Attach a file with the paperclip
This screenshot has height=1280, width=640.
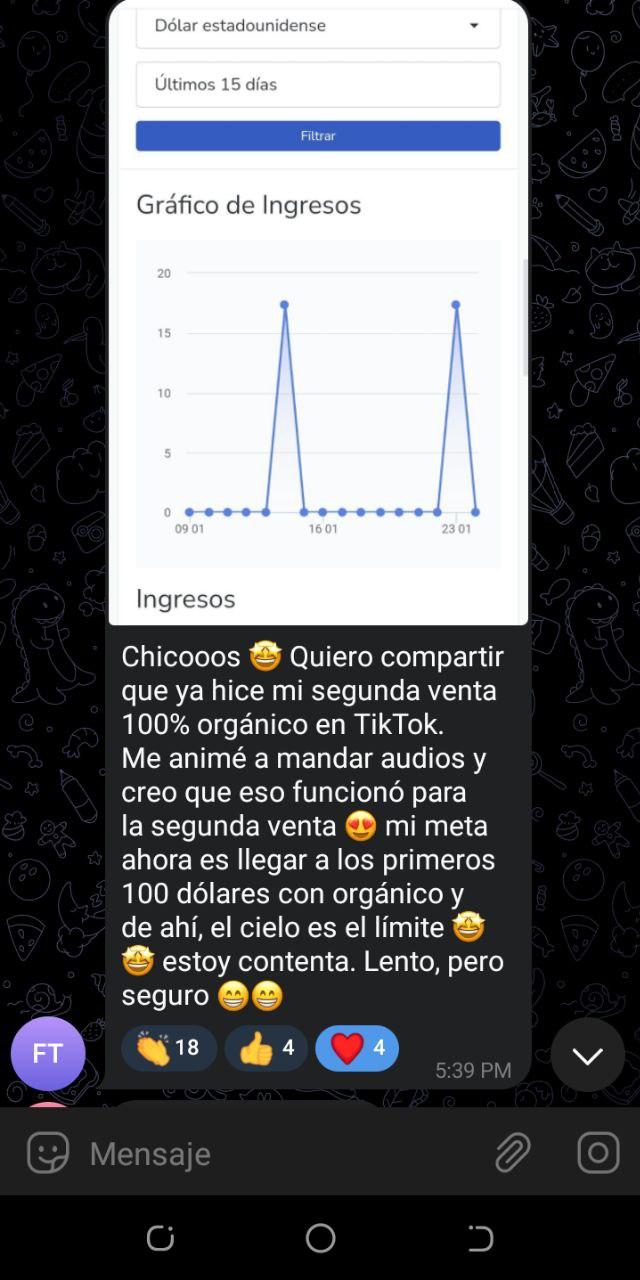pyautogui.click(x=512, y=1153)
